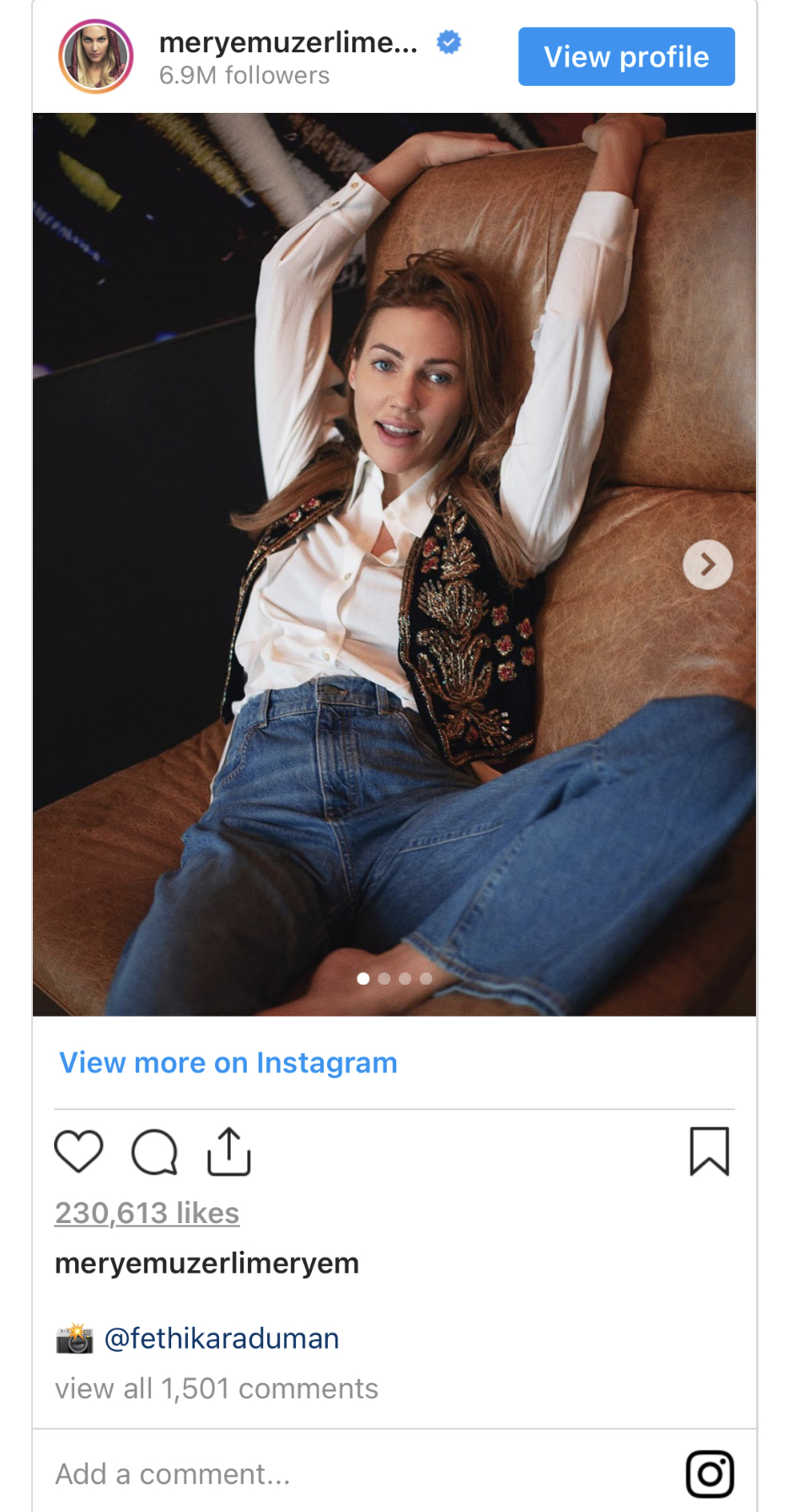The height and width of the screenshot is (1512, 788).
Task: Open the meryemuzerlimeryem caption username
Action: tap(206, 1264)
